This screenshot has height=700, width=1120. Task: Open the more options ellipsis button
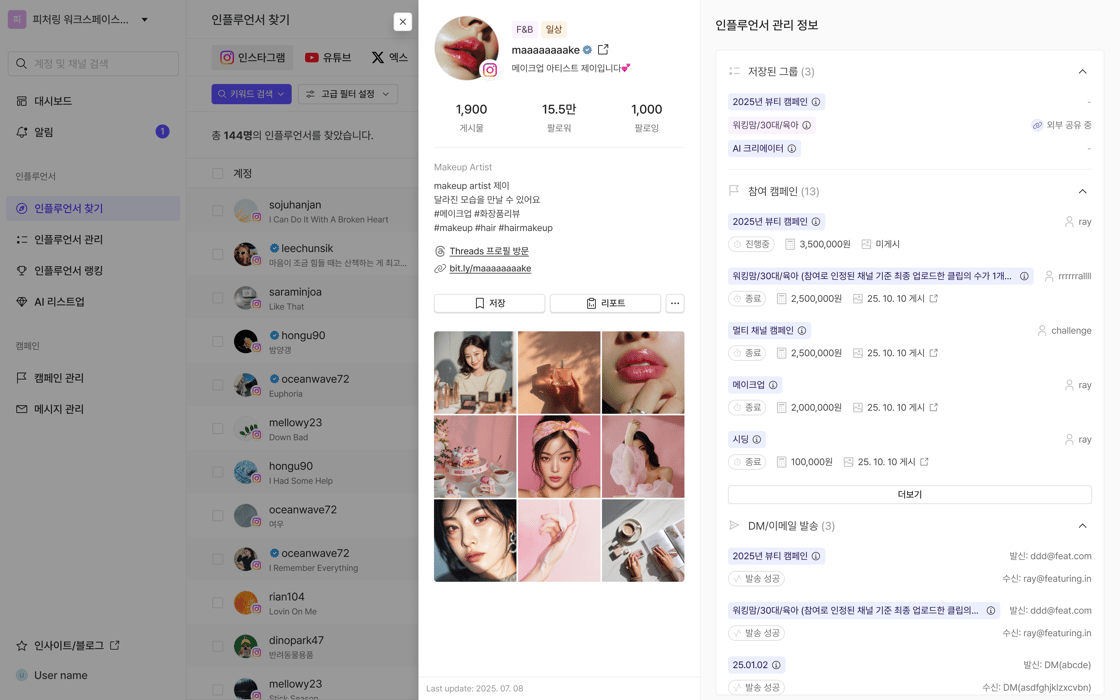675,303
